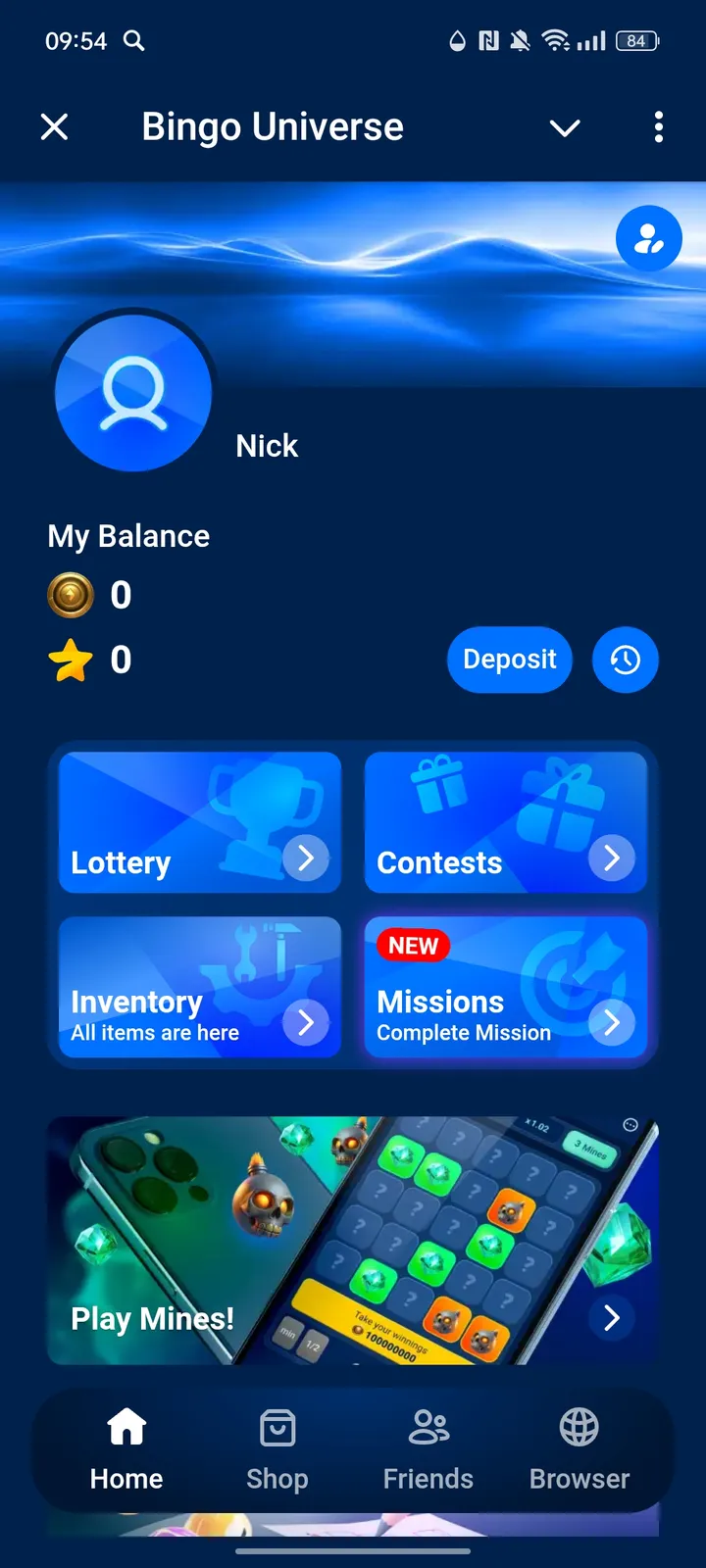Open the three-dot overflow menu
The height and width of the screenshot is (1568, 706).
pos(658,127)
